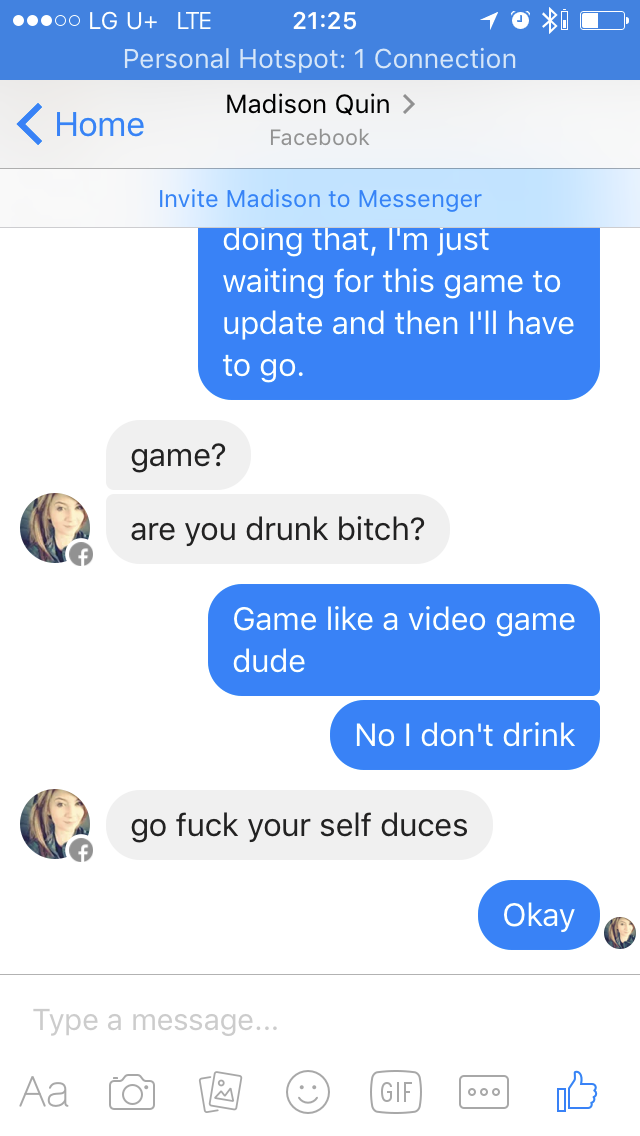Open the camera to take a photo
Viewport: 640px width, 1136px height.
tap(132, 1091)
